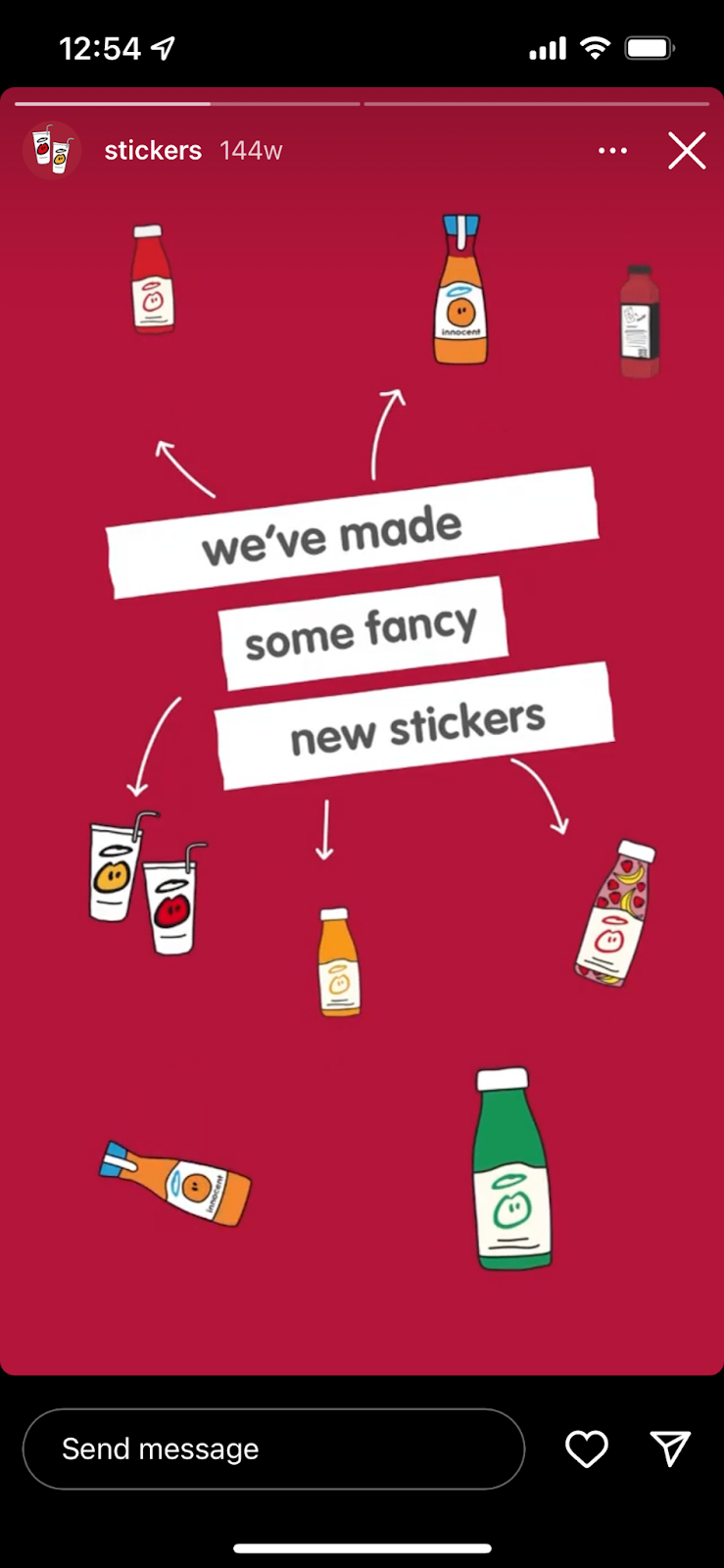The width and height of the screenshot is (724, 1568).
Task: Share the story via paper plane icon
Action: [x=670, y=1448]
